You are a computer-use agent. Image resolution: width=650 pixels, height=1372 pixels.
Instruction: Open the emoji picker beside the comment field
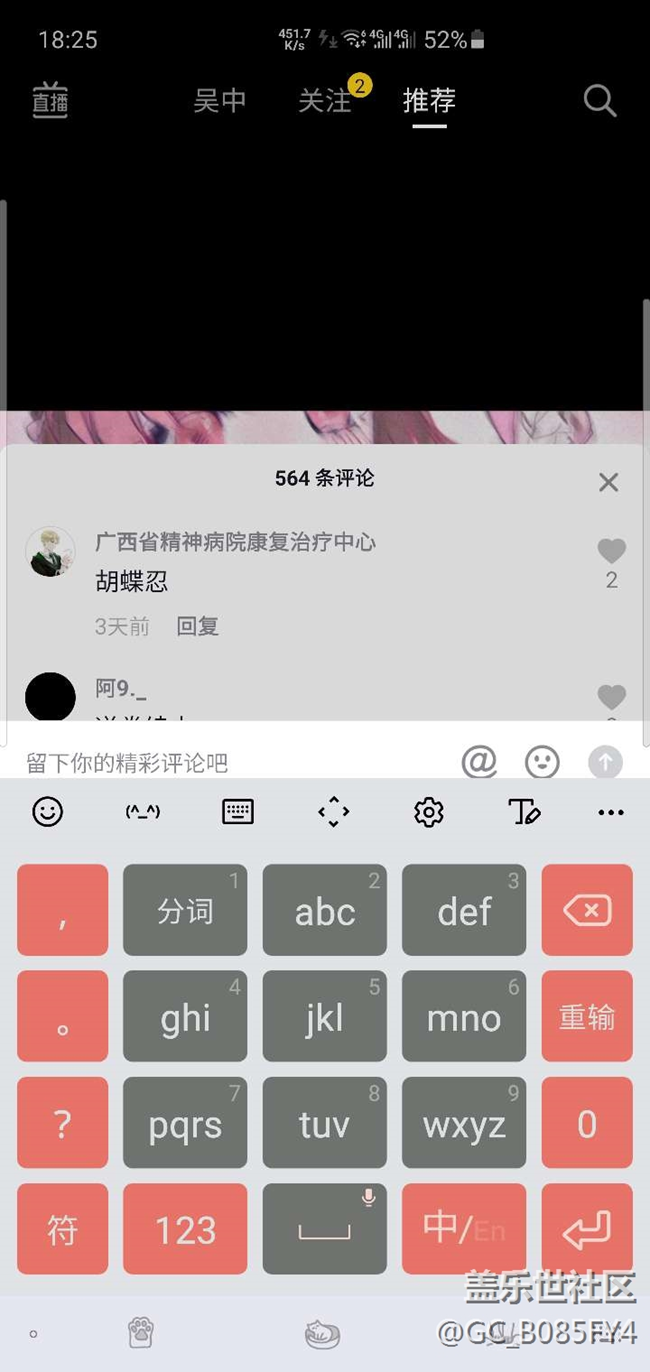coord(542,762)
